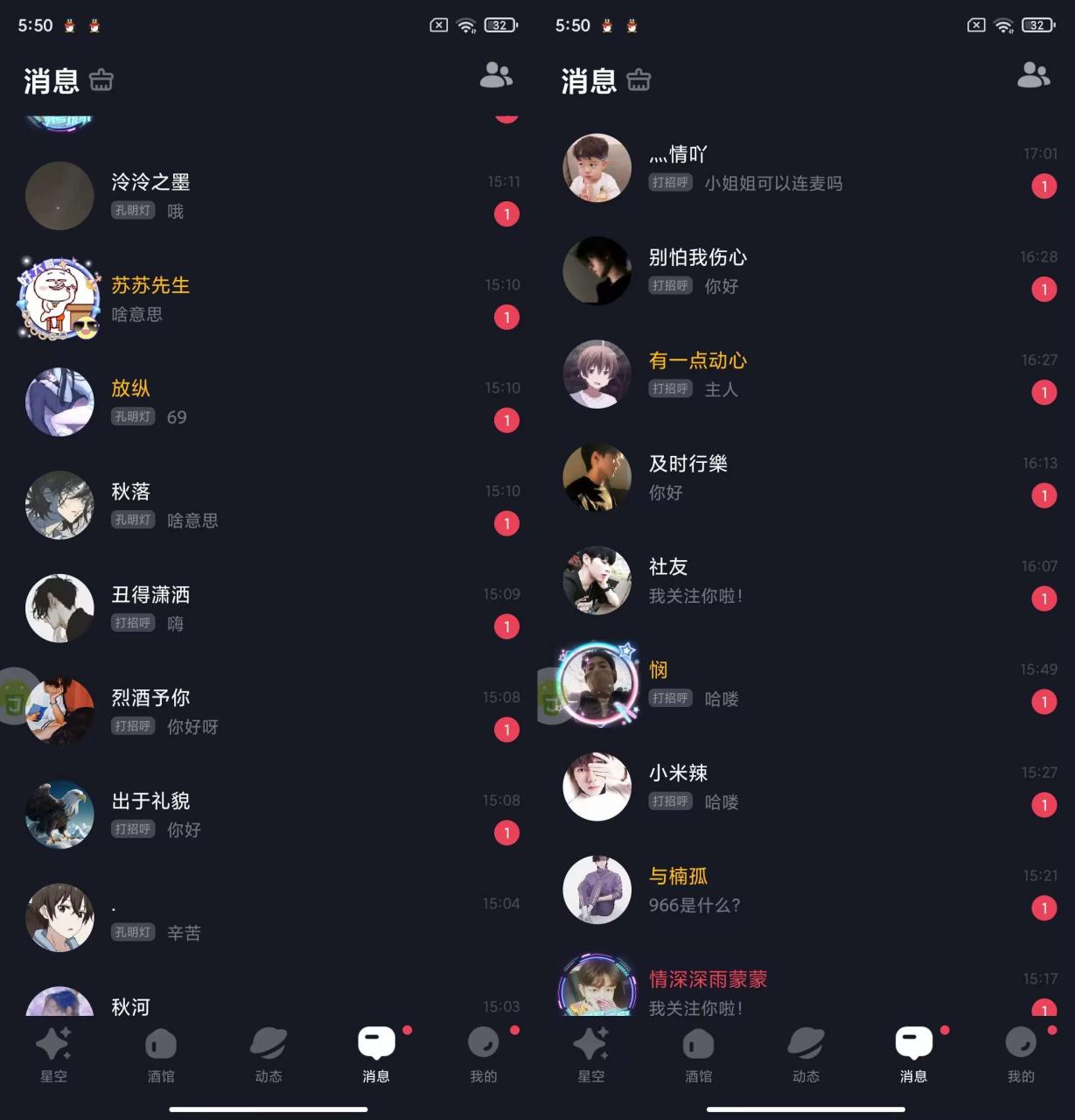Open the chat with 悯
Screen dimensions: 1075x1120
pyautogui.click(x=800, y=684)
